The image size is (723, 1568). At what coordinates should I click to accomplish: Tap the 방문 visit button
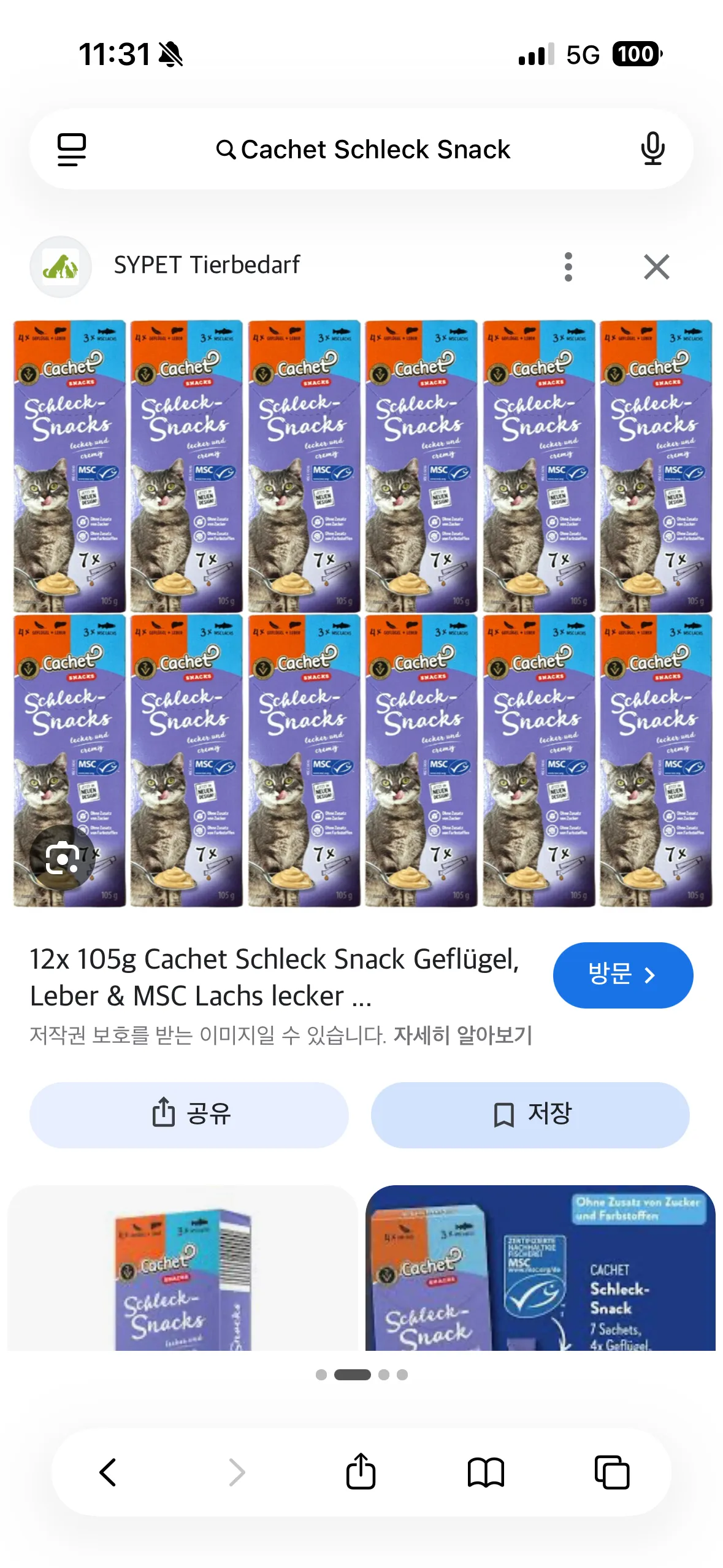622,975
